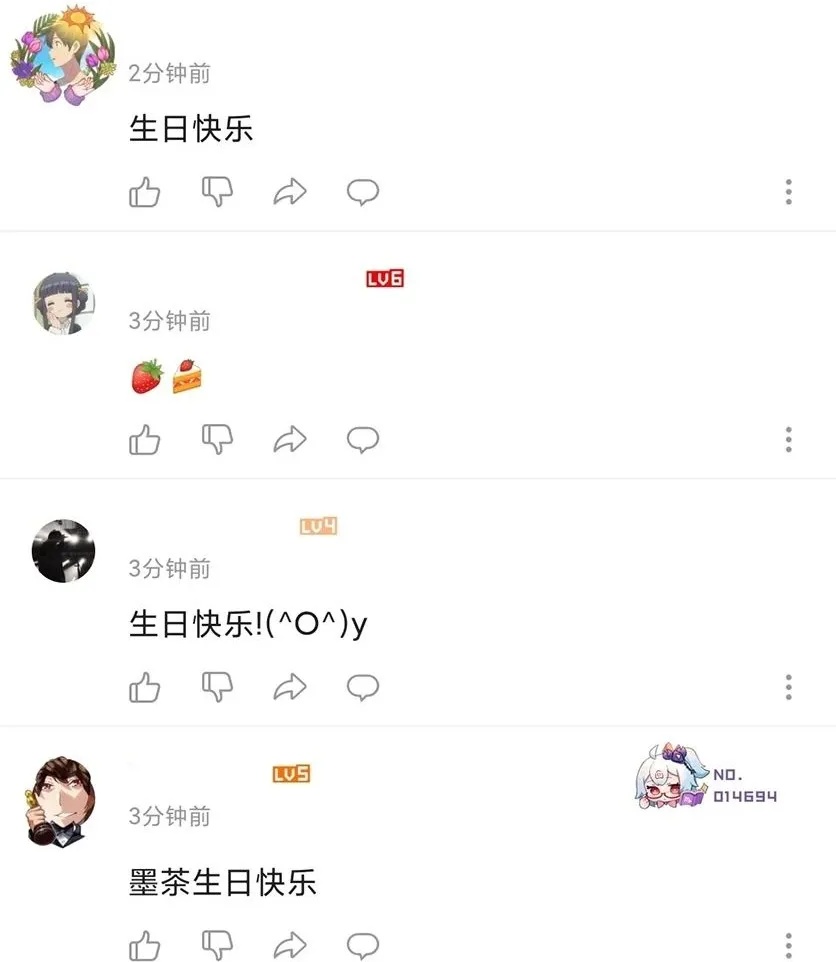Toggle dislike on the first comment
Screen dimensions: 836x962
217,192
